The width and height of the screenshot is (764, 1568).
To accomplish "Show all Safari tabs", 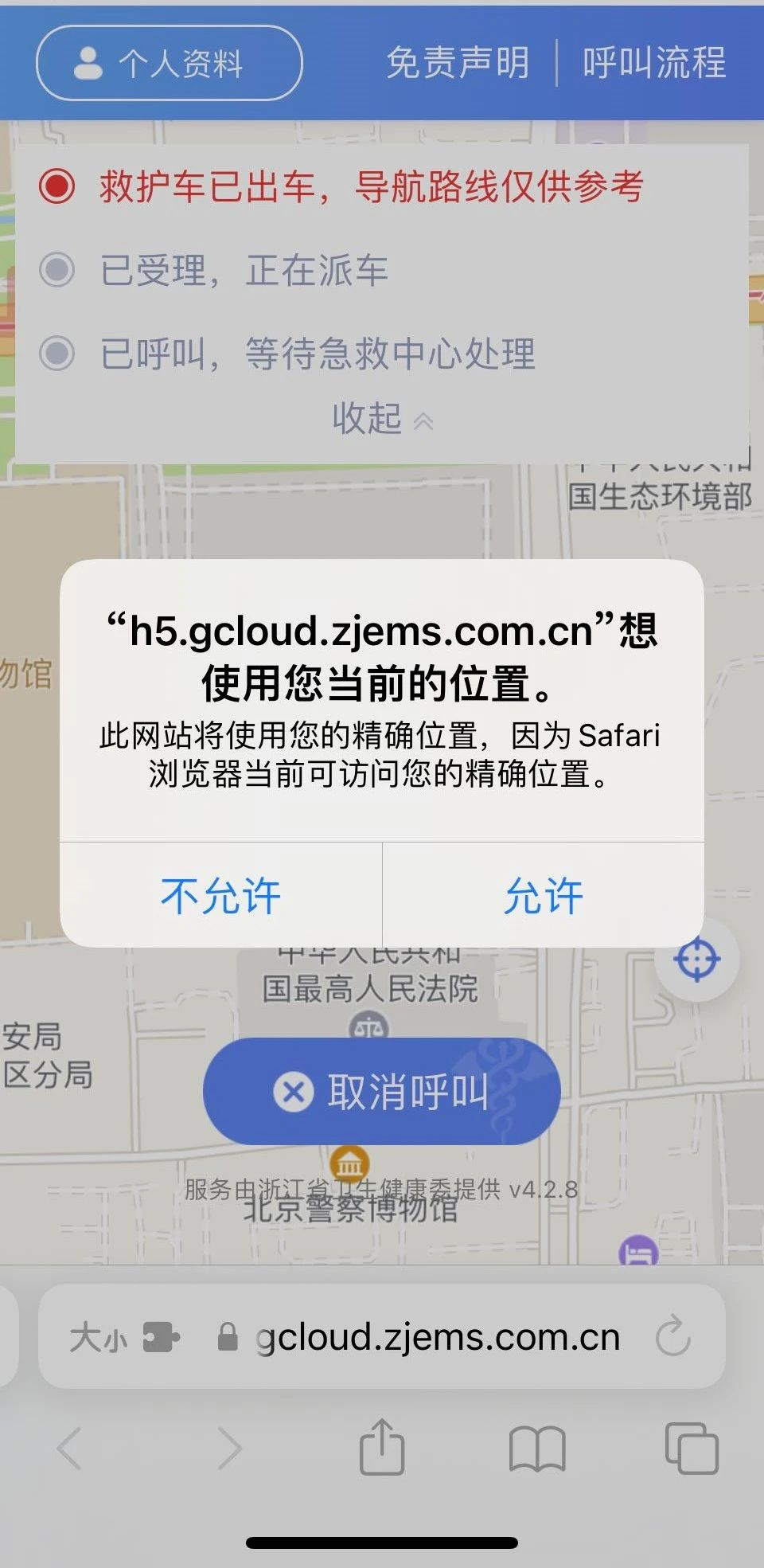I will coord(691,1448).
